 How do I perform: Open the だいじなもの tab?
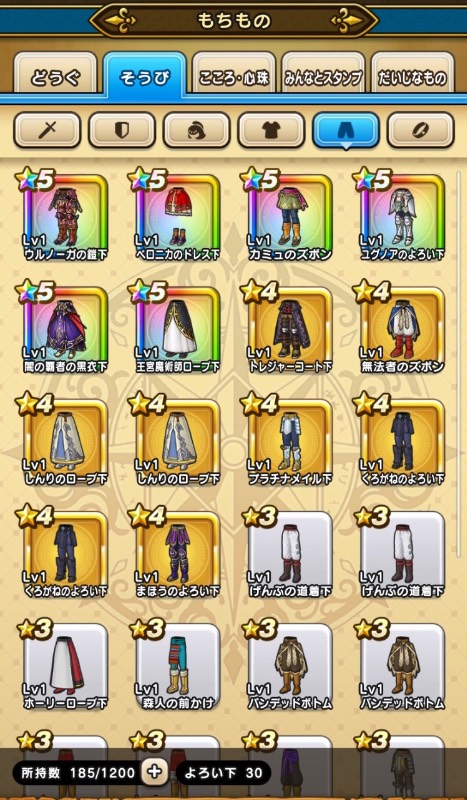coord(412,77)
